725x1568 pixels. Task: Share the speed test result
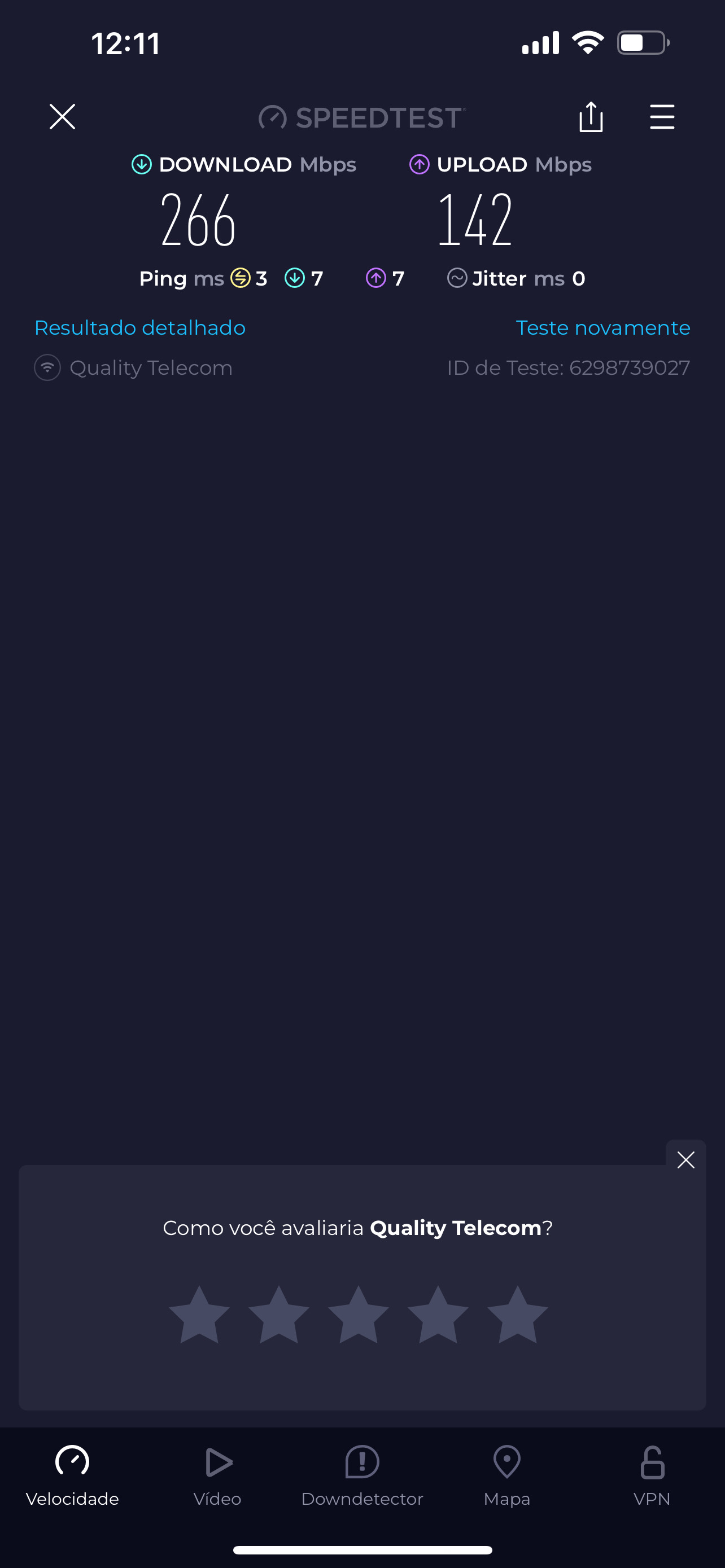(x=591, y=116)
